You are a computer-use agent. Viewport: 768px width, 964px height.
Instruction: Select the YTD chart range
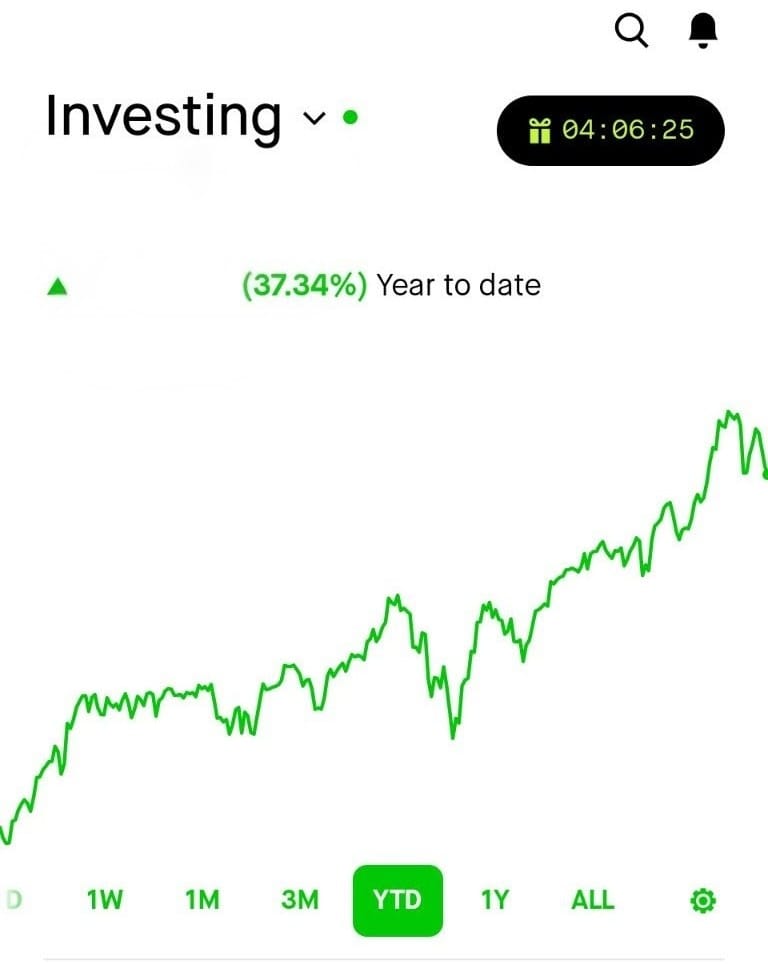pyautogui.click(x=397, y=900)
